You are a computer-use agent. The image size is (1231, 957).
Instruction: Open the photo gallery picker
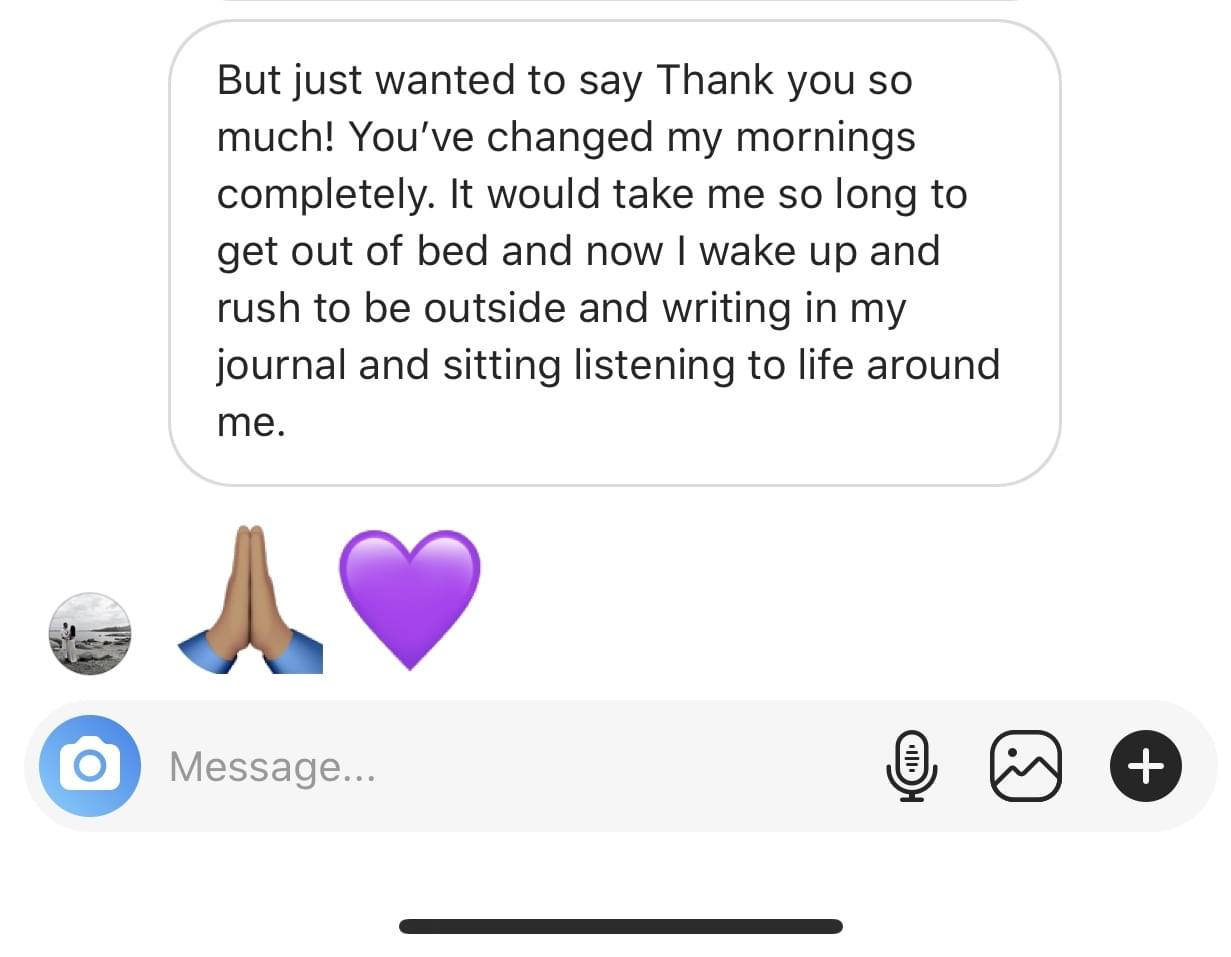click(x=1025, y=767)
